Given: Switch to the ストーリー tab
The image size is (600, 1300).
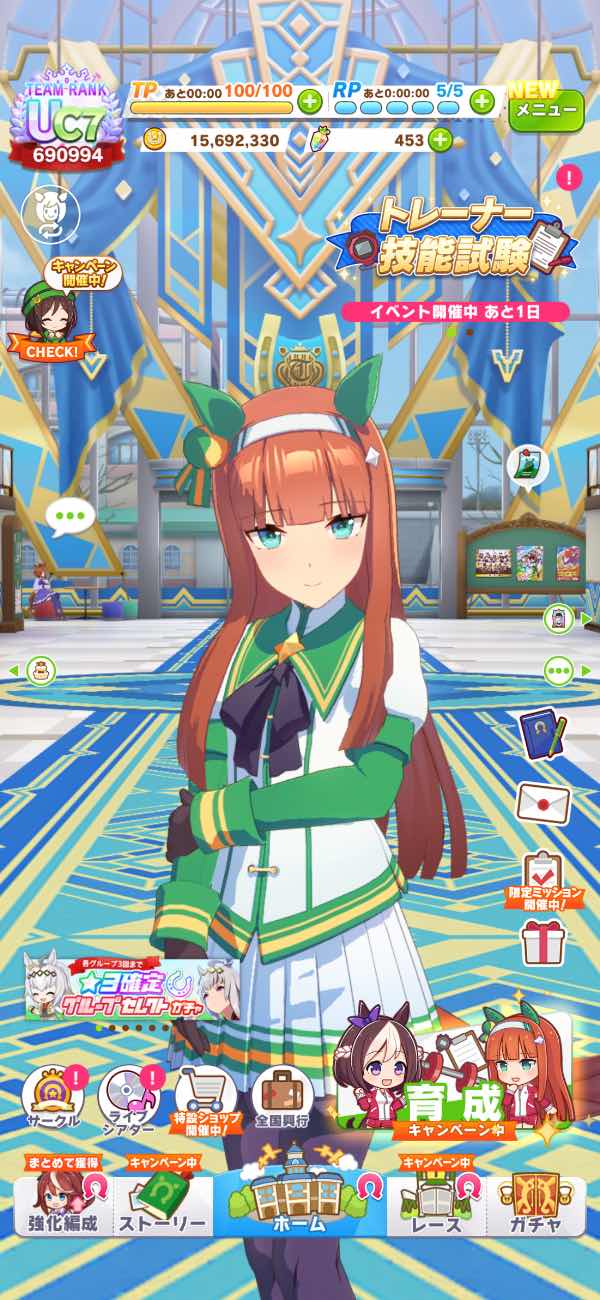Looking at the screenshot, I should 162,1205.
